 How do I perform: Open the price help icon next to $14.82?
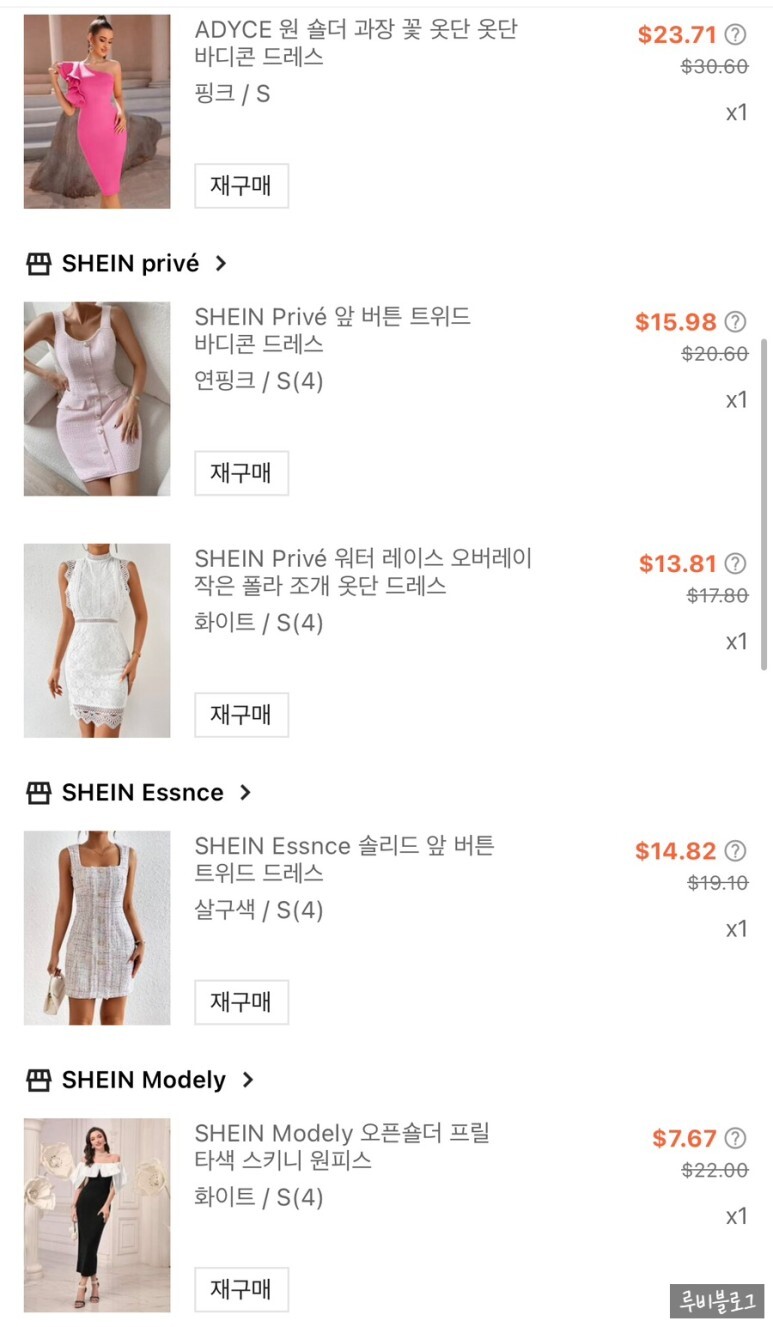point(737,851)
